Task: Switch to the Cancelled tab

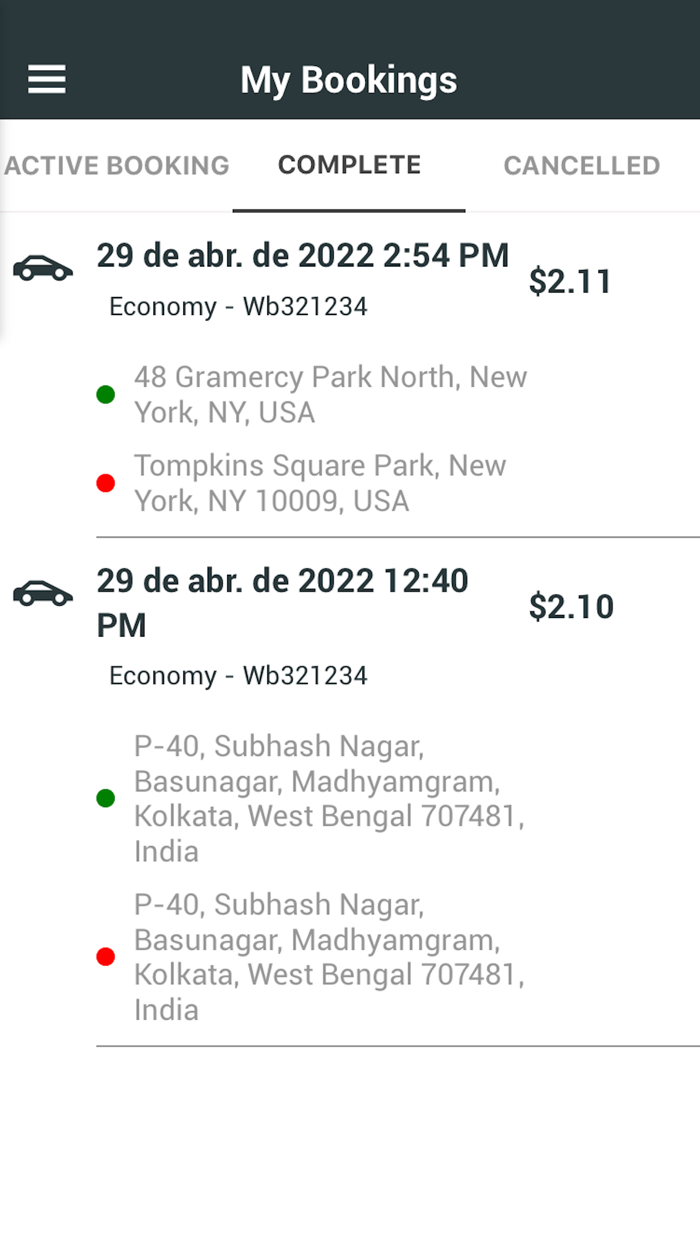Action: [x=581, y=165]
